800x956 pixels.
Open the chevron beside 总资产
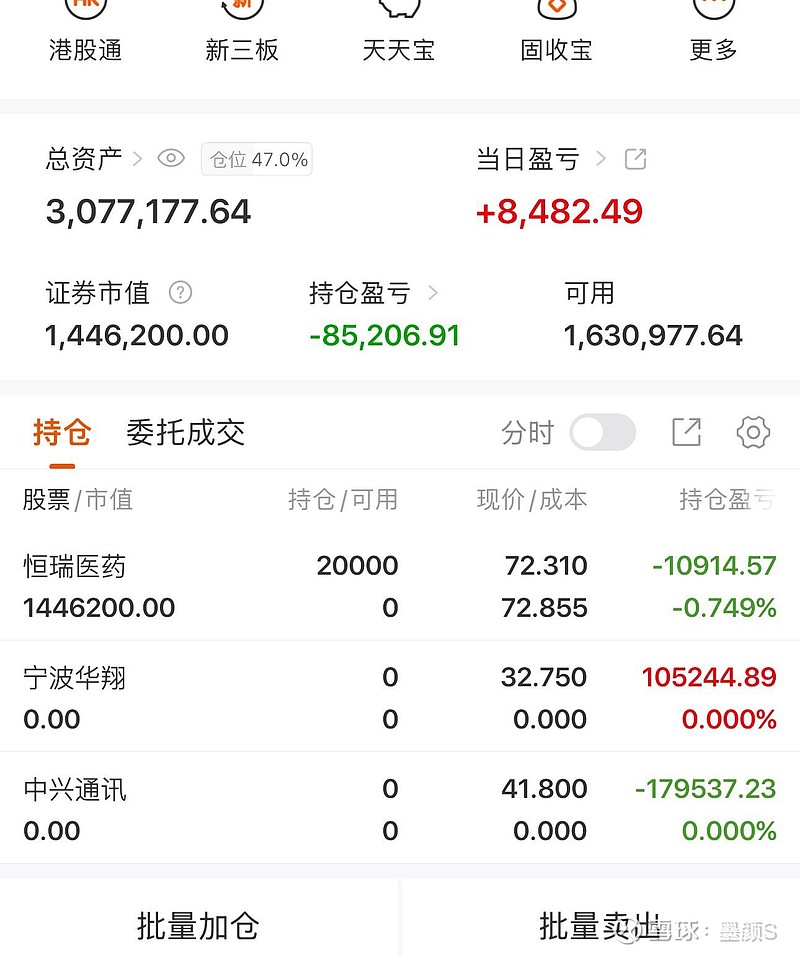pyautogui.click(x=138, y=159)
